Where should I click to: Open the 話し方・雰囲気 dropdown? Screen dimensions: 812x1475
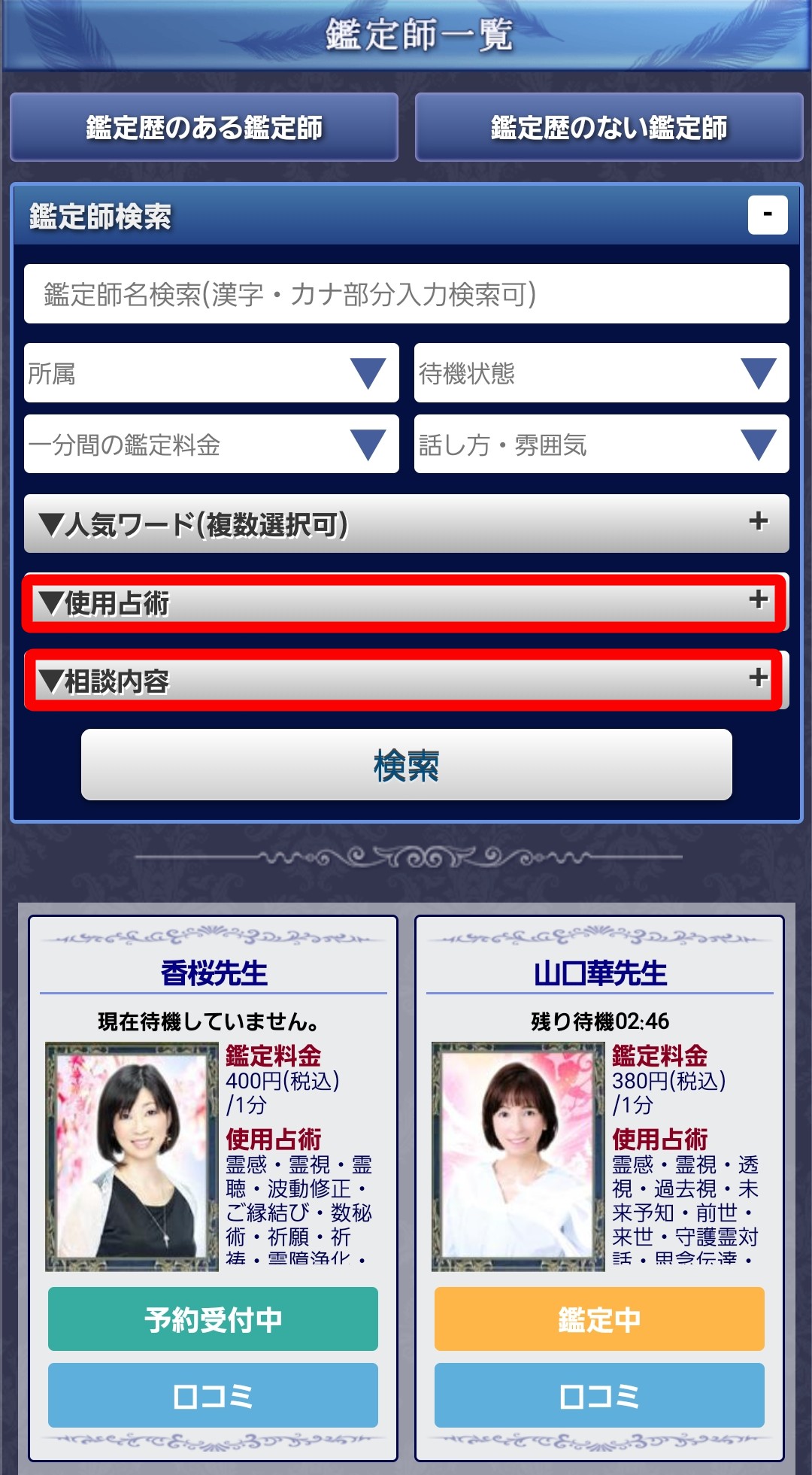pos(601,445)
